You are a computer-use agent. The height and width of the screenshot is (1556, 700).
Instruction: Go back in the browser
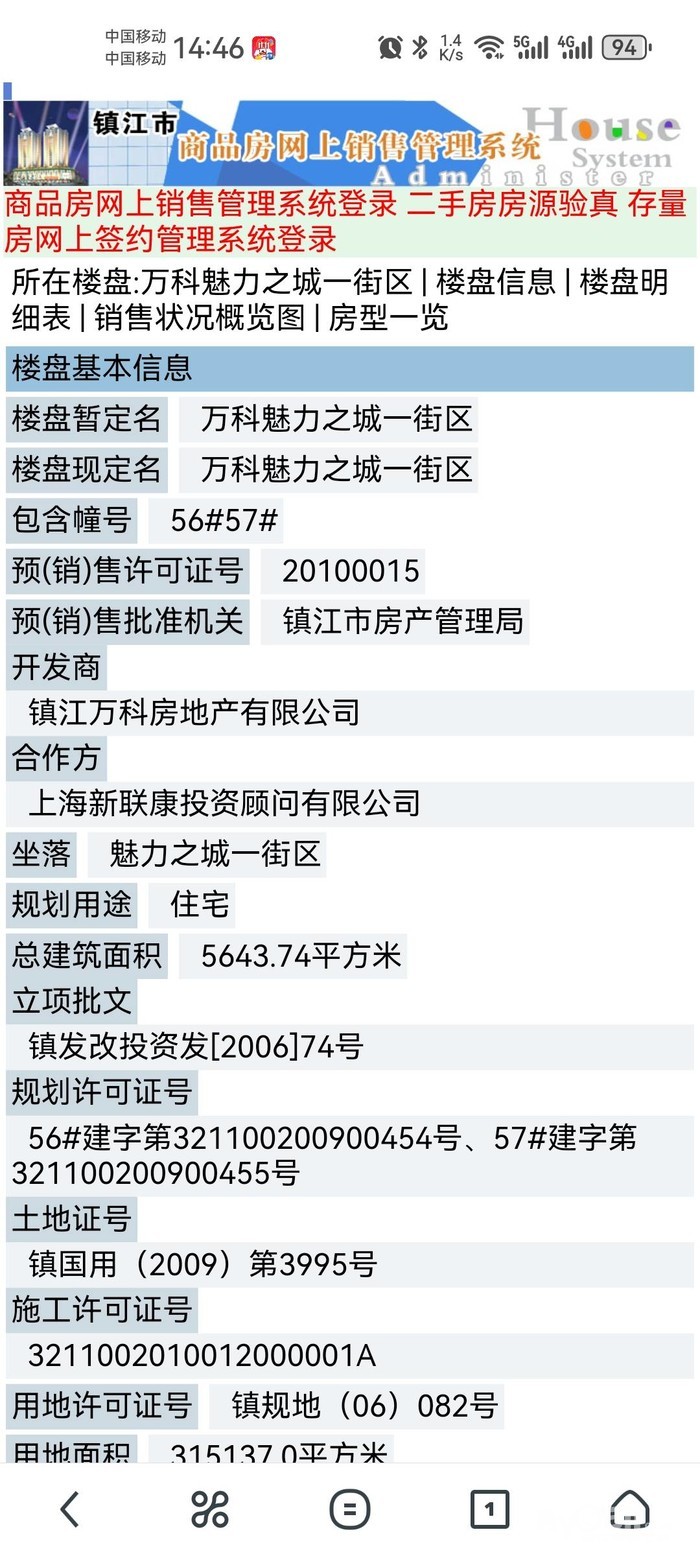(69, 1509)
